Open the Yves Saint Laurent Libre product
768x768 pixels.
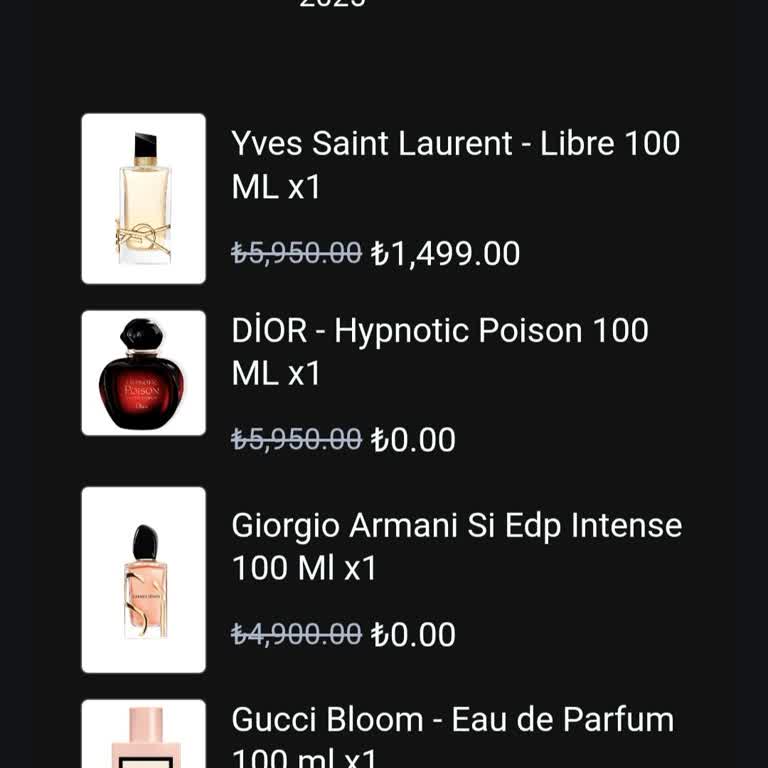[x=455, y=165]
